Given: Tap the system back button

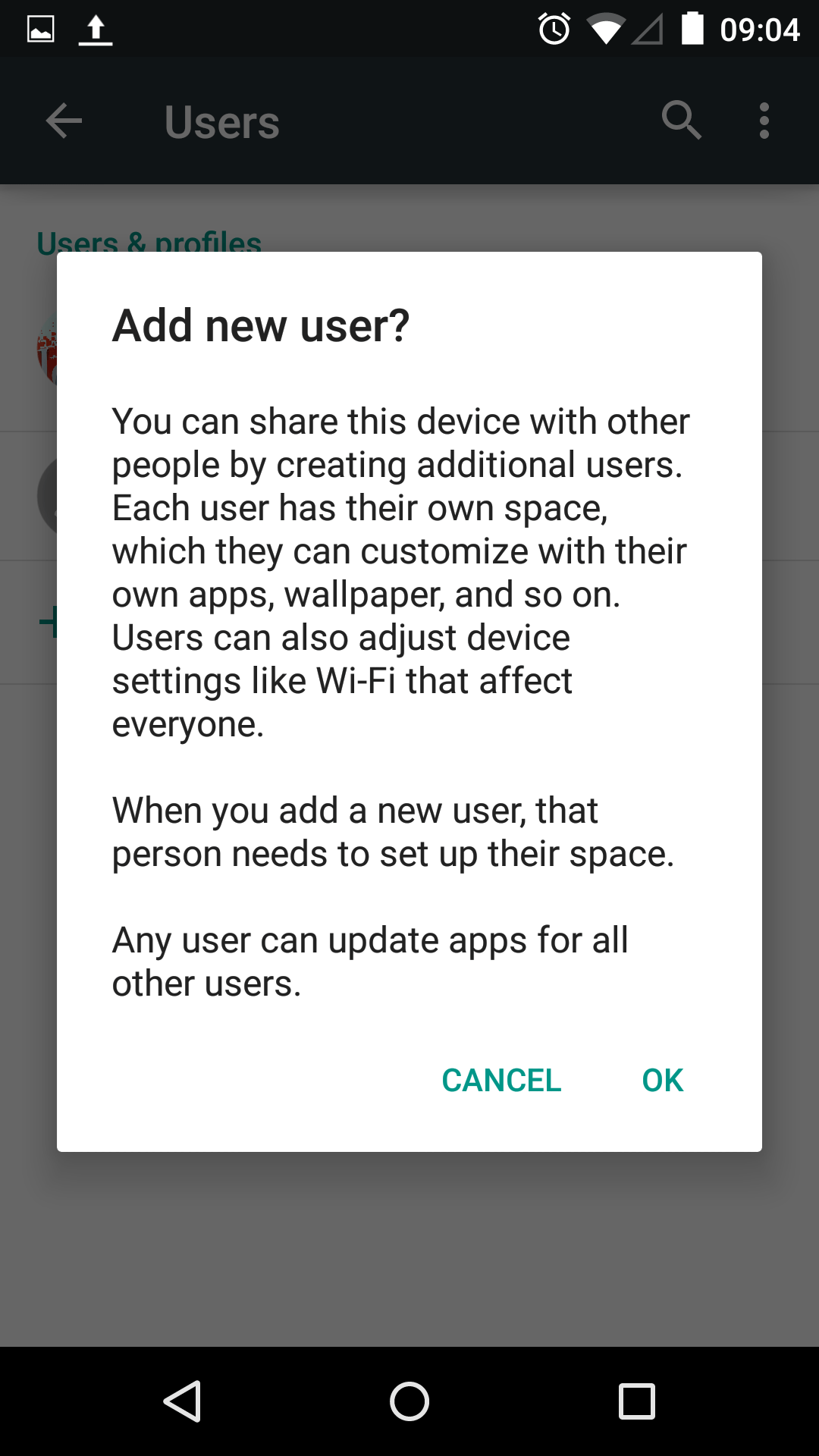Looking at the screenshot, I should pos(183,1401).
